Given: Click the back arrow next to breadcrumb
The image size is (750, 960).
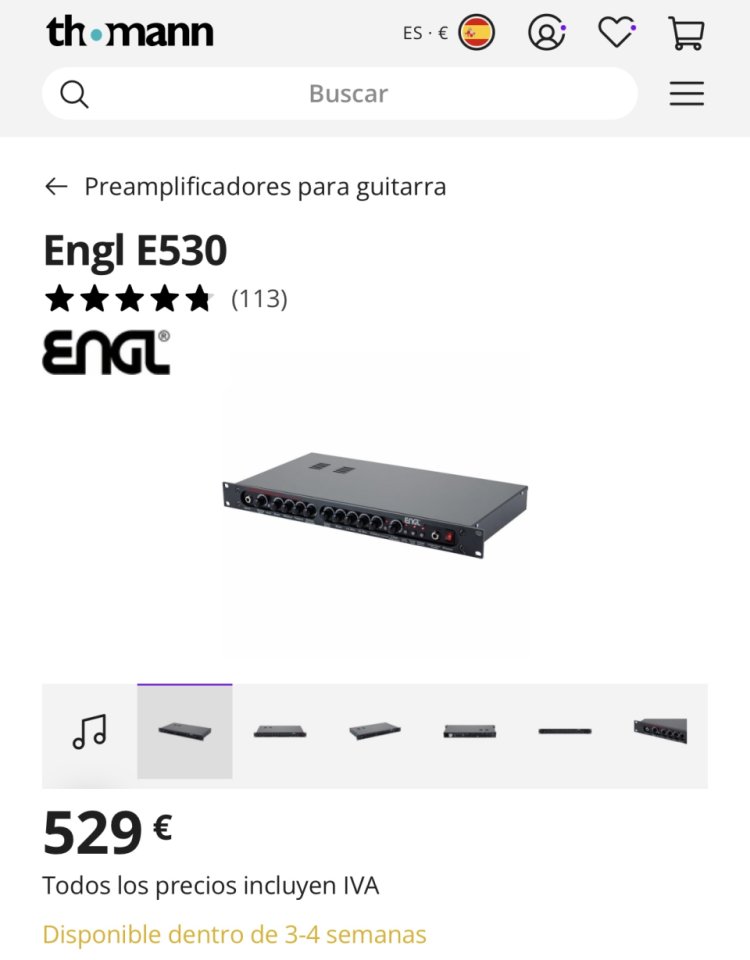Looking at the screenshot, I should pos(57,186).
